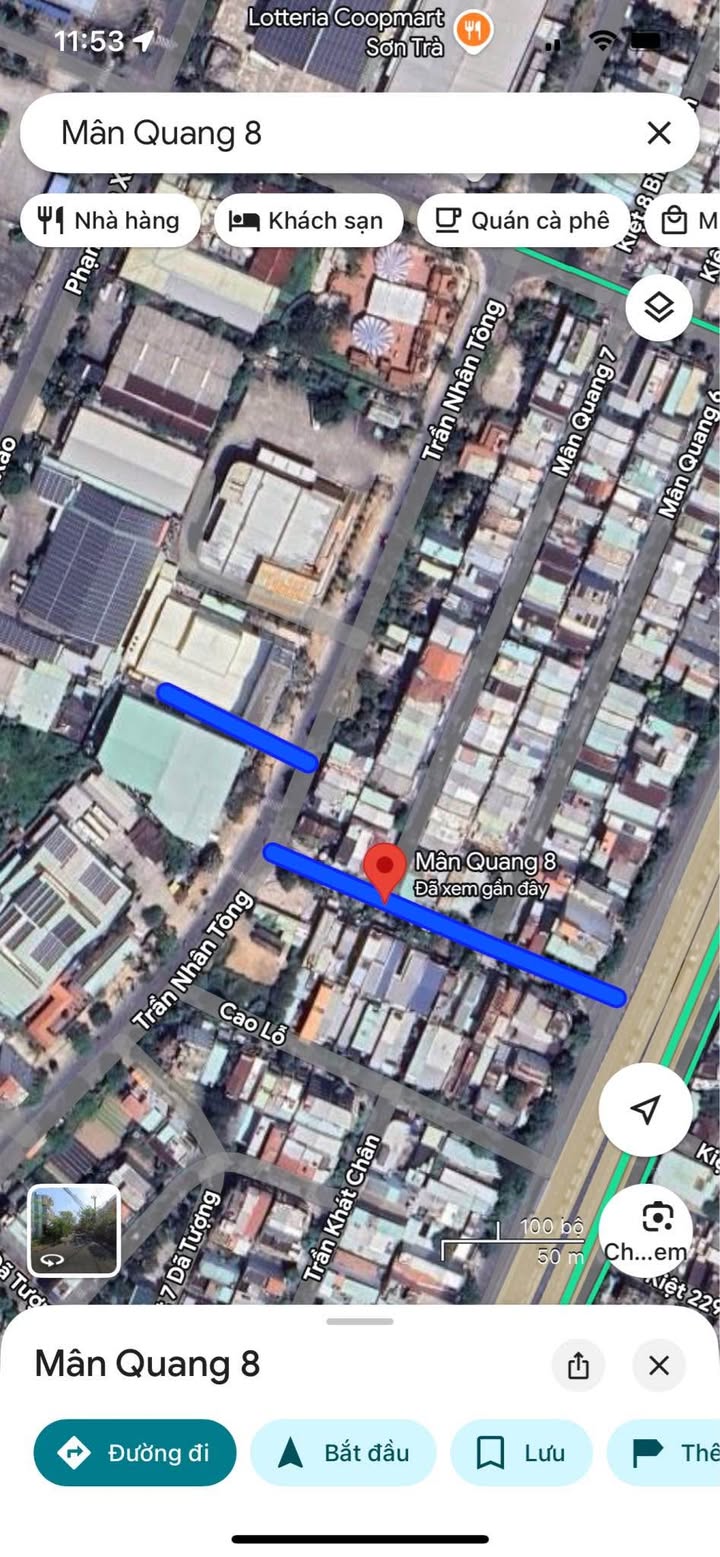Get directions with Đường đi
This screenshot has height=1557, width=720.
tap(135, 1453)
